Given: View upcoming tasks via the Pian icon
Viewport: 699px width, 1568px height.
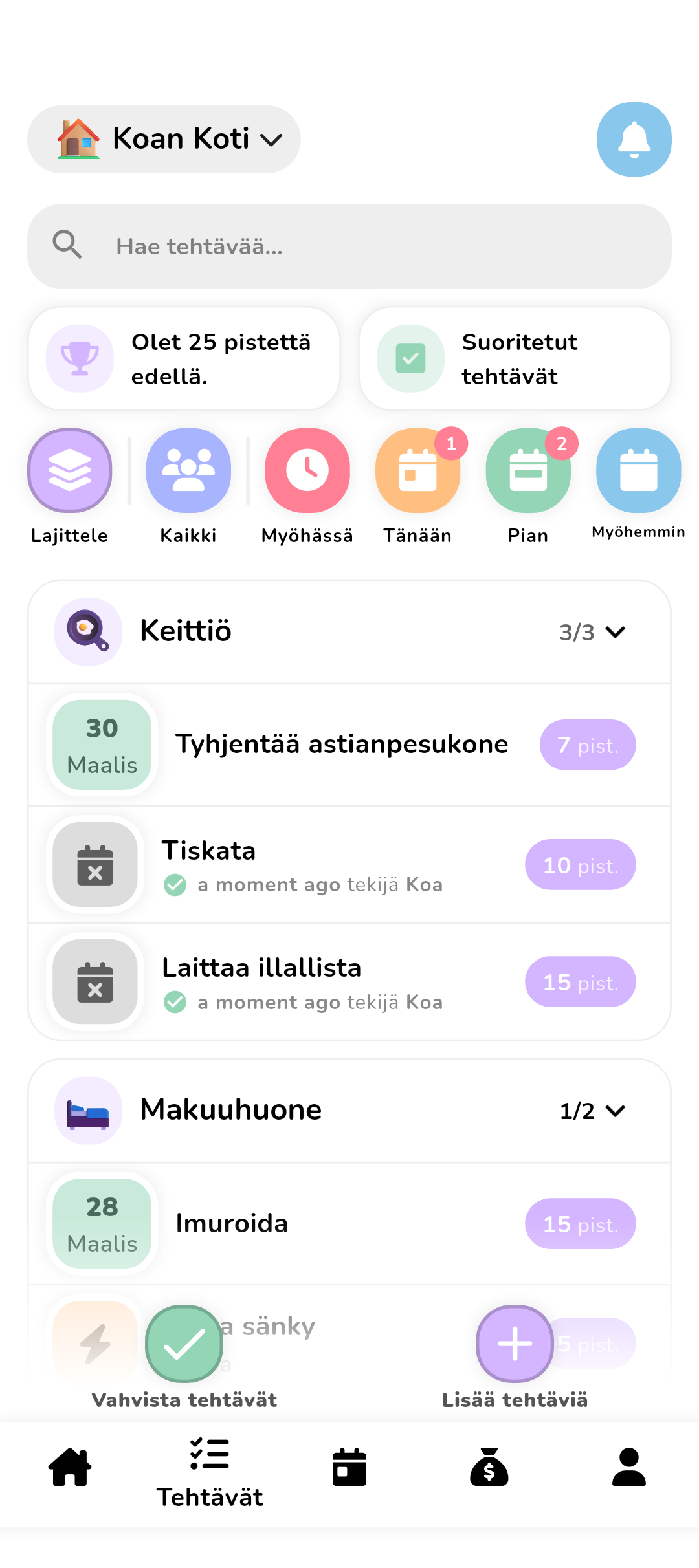Looking at the screenshot, I should tap(528, 470).
